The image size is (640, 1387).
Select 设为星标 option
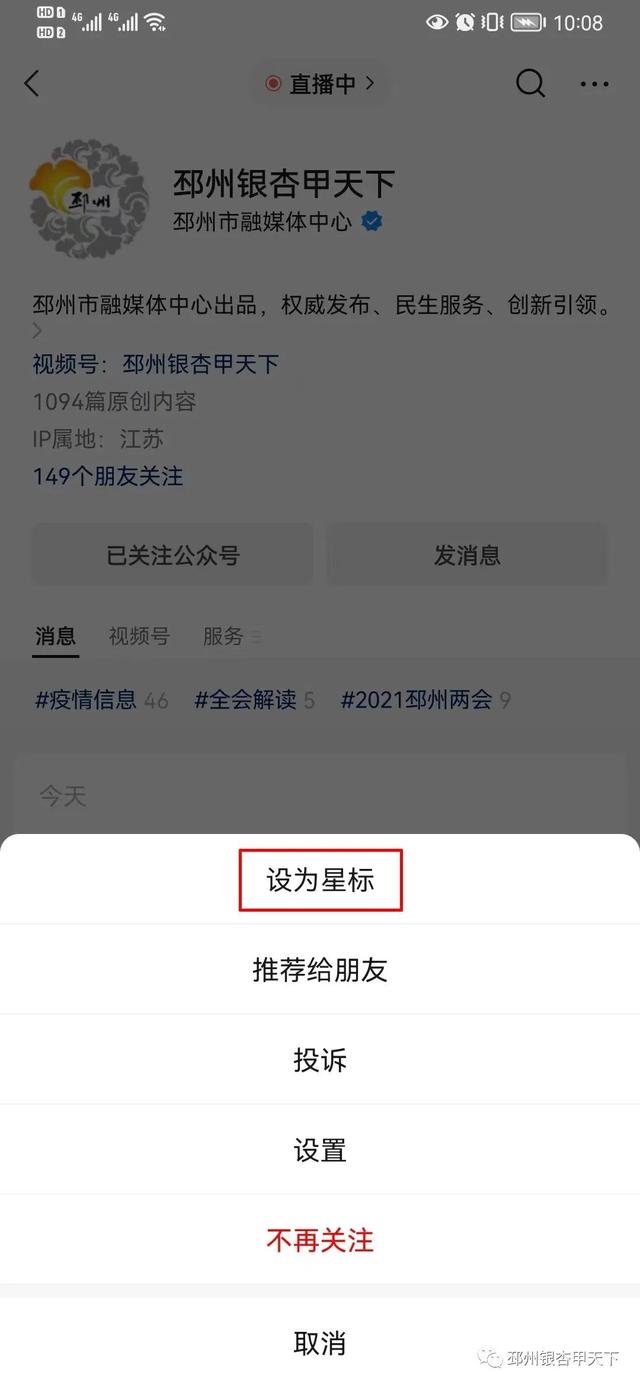320,880
